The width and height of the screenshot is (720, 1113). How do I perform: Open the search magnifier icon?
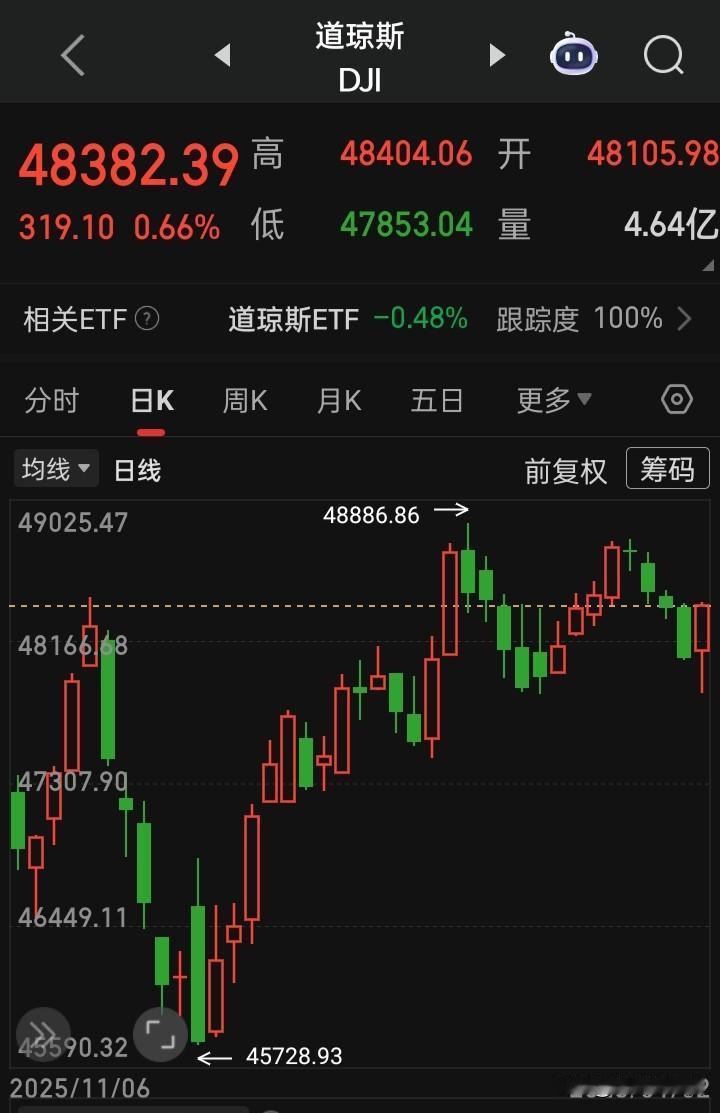662,55
